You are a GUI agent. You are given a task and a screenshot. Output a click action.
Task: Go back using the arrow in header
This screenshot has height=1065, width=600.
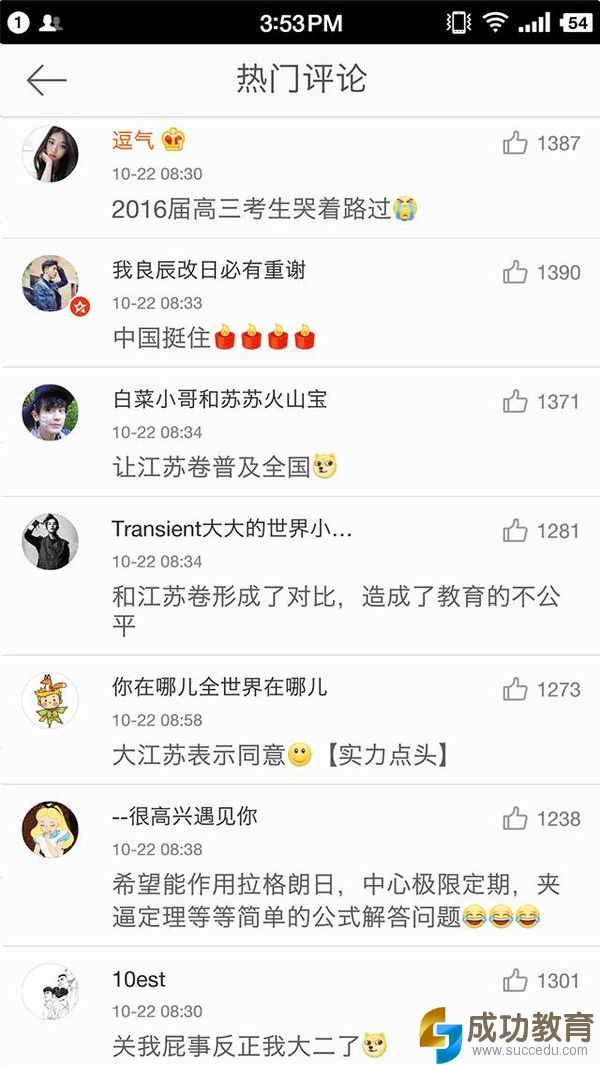(46, 80)
